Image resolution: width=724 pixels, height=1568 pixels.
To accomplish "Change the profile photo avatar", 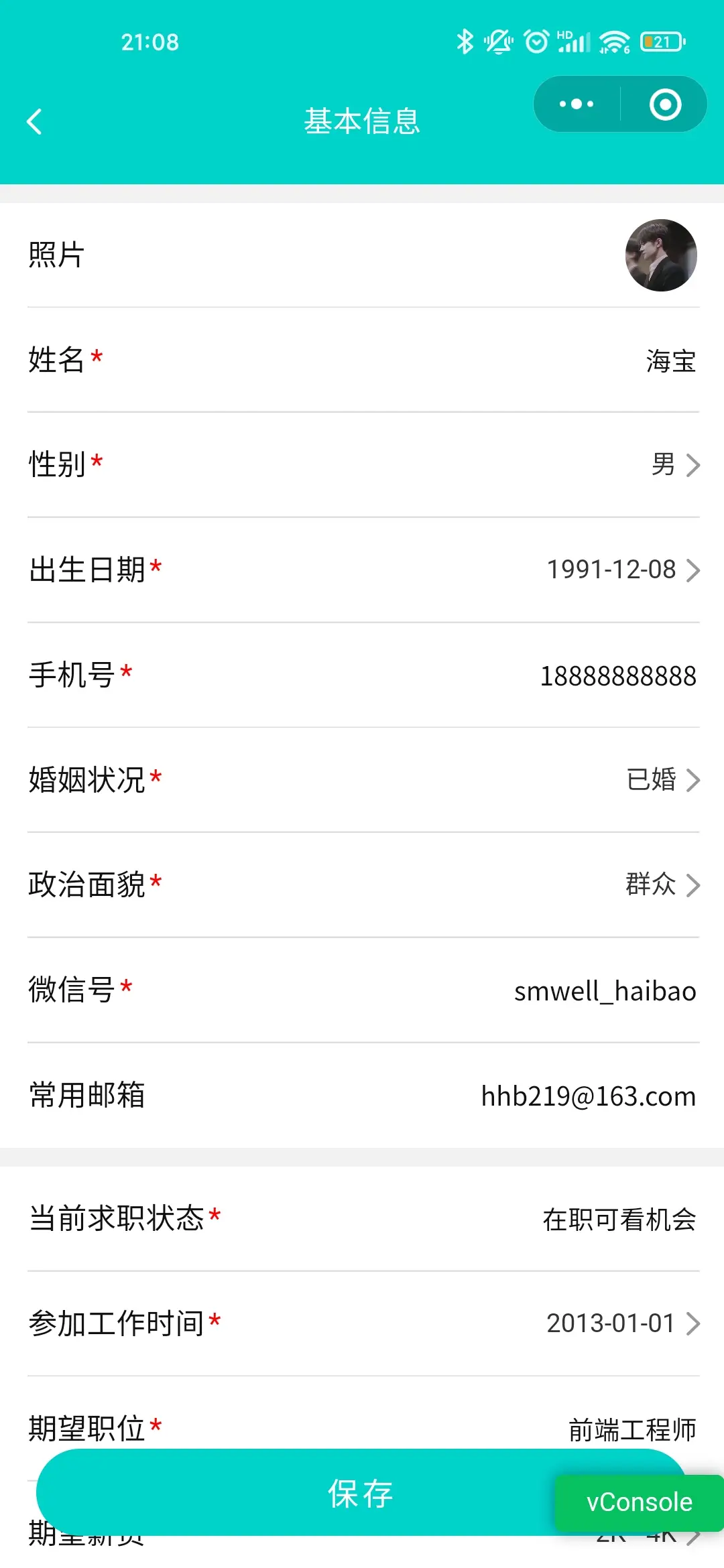I will [661, 255].
